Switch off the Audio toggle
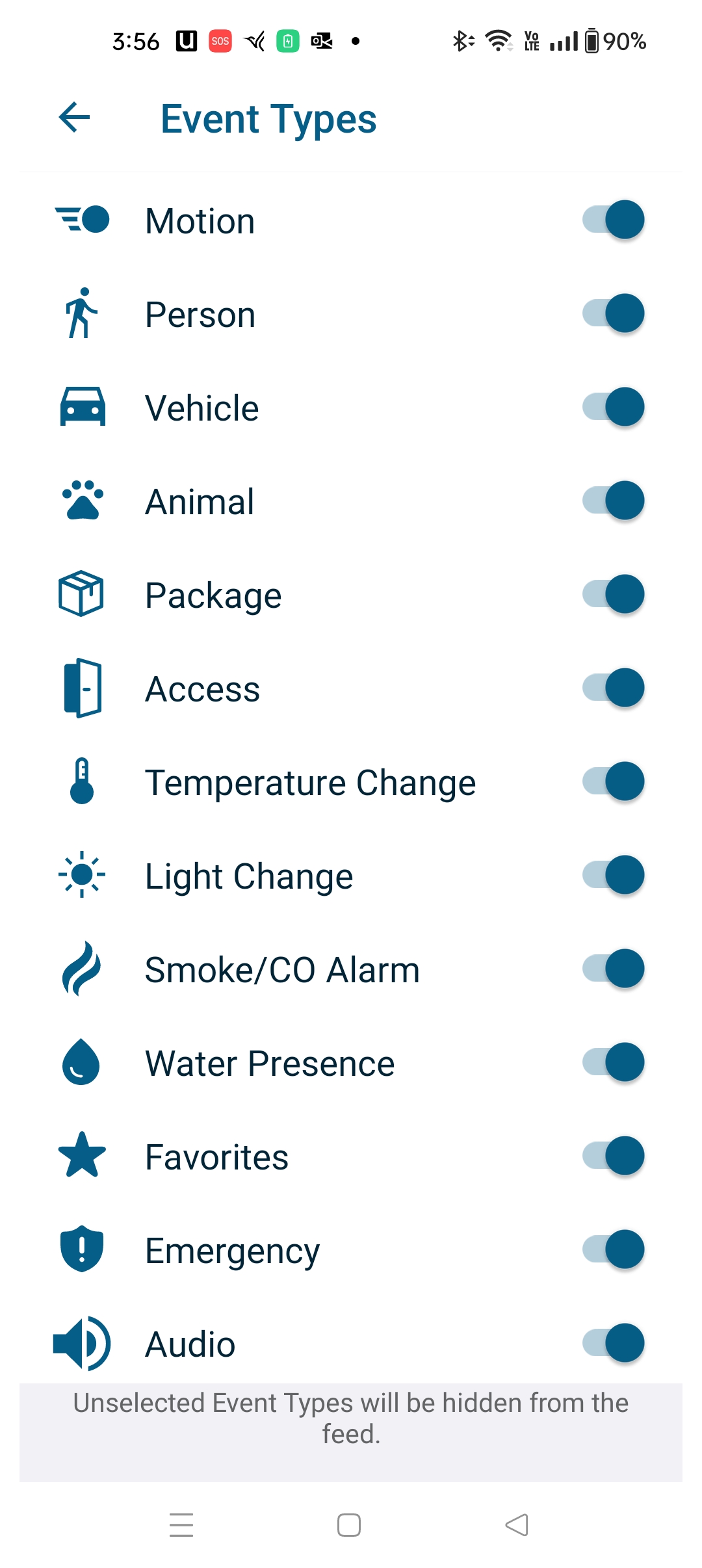This screenshot has width=702, height=1568. point(613,1344)
